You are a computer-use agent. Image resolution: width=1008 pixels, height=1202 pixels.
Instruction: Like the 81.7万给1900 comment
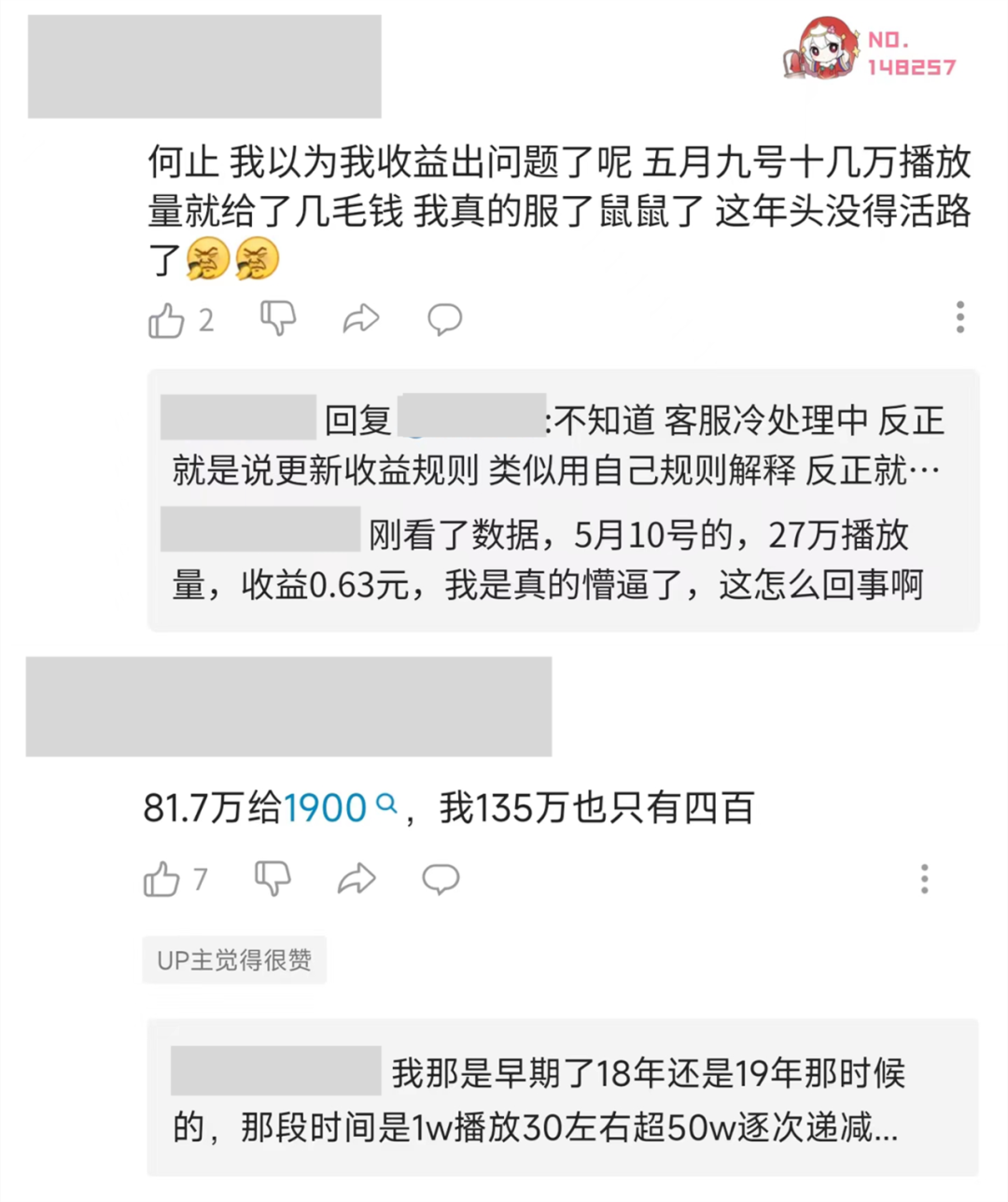point(162,879)
